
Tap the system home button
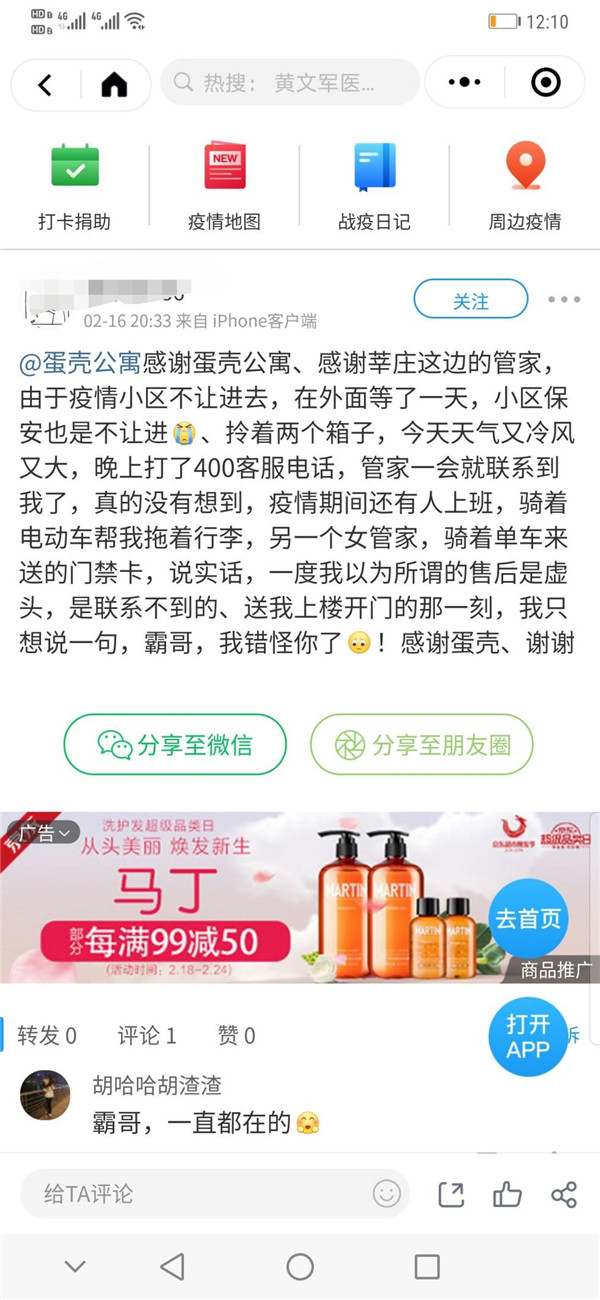[x=300, y=1268]
